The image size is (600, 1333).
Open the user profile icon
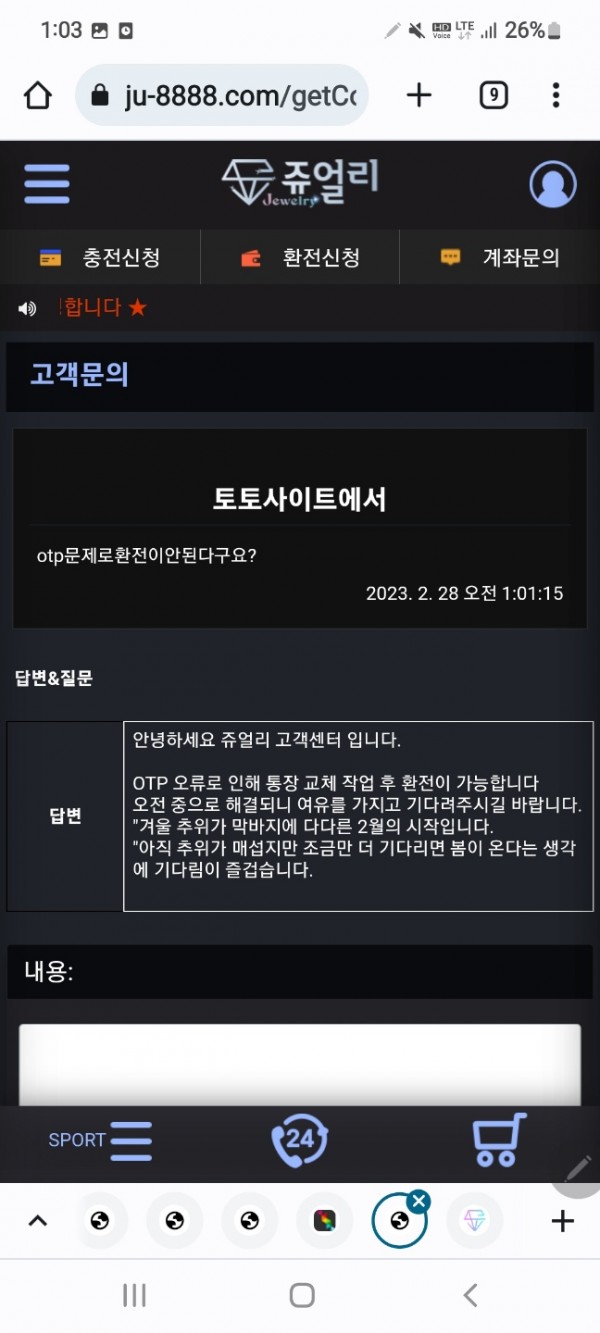pyautogui.click(x=552, y=184)
